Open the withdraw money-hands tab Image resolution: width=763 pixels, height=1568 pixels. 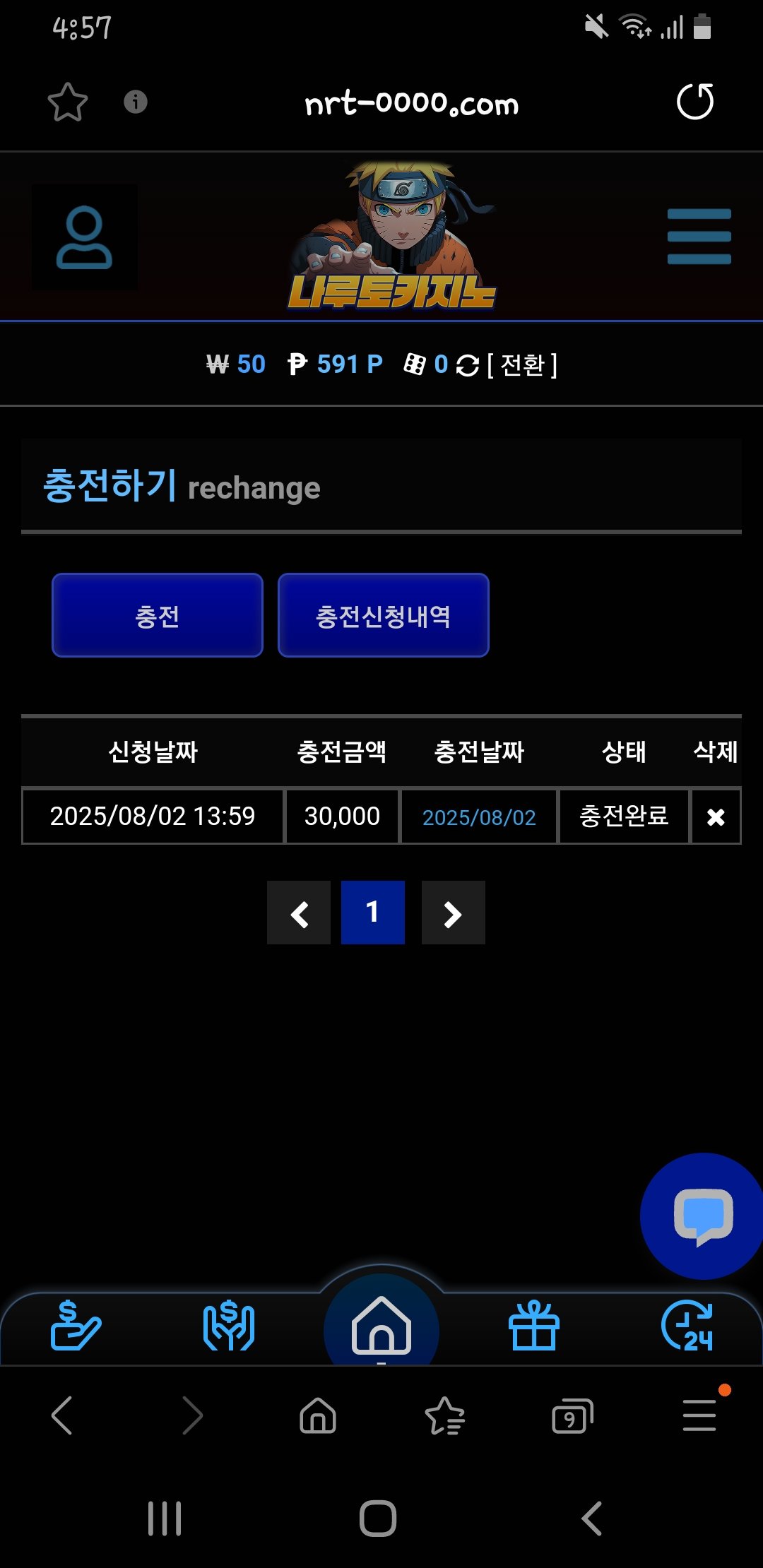[228, 1326]
